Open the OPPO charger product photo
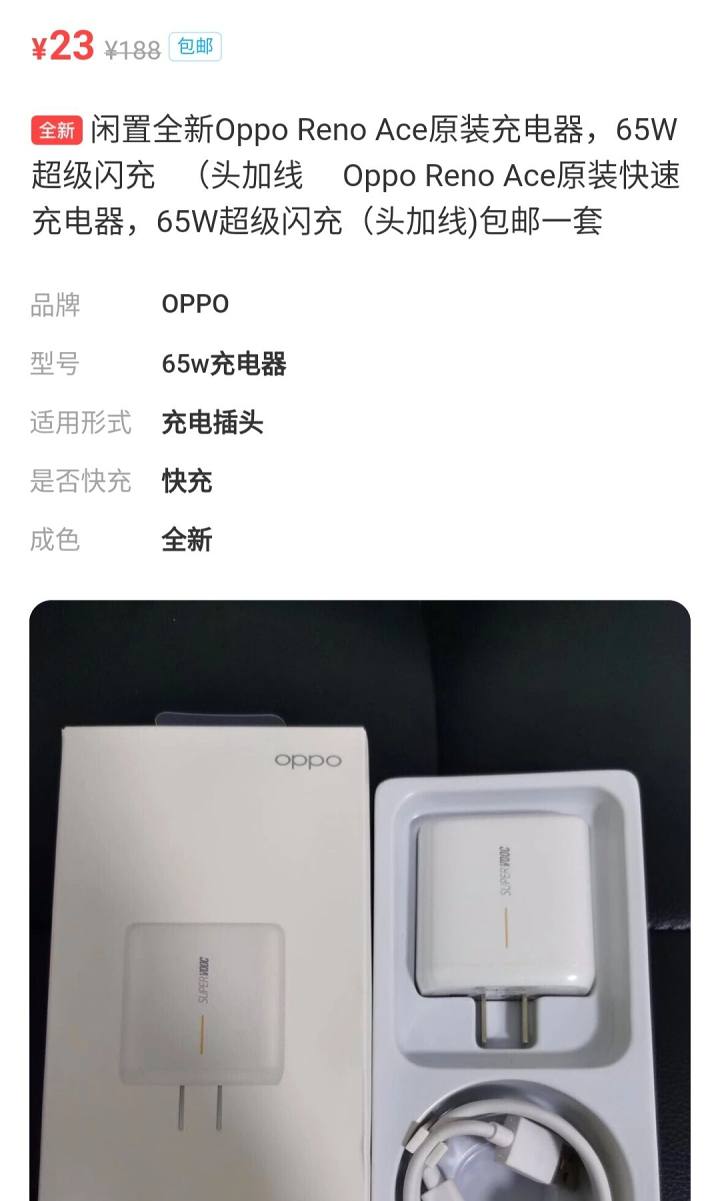Screen dimensions: 720x1201 pyautogui.click(x=360, y=900)
